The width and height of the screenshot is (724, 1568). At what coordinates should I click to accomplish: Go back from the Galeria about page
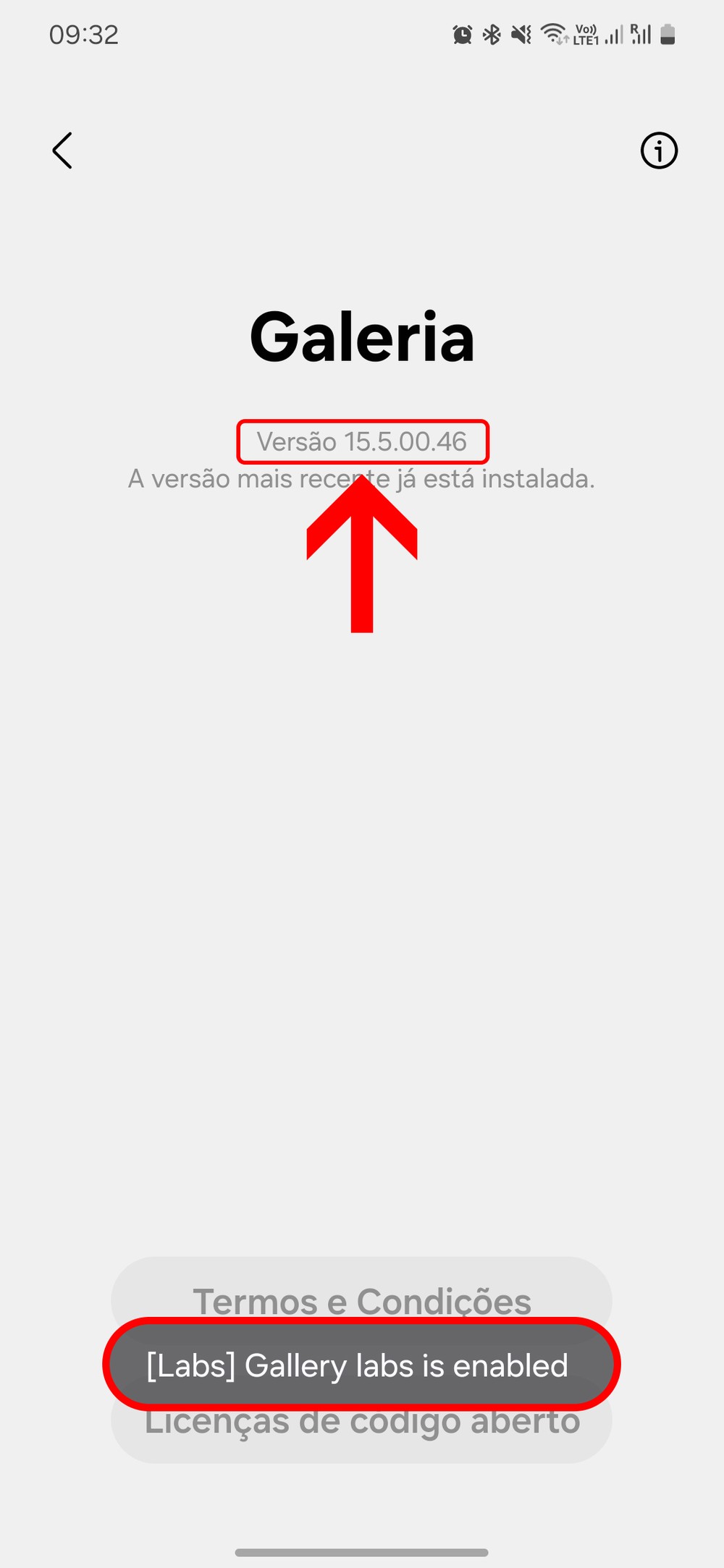(x=63, y=151)
